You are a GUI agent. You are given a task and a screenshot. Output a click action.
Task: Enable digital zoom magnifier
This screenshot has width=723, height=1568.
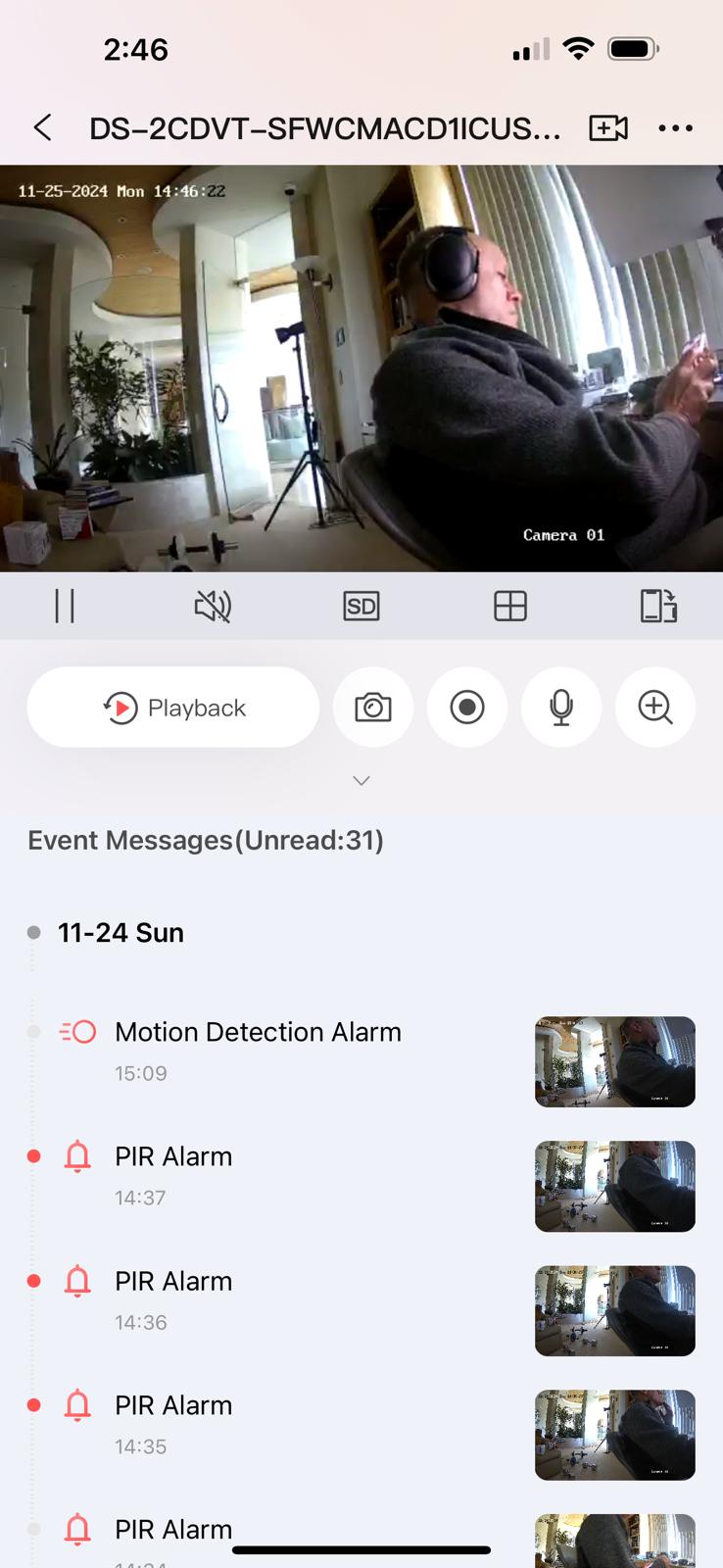655,708
